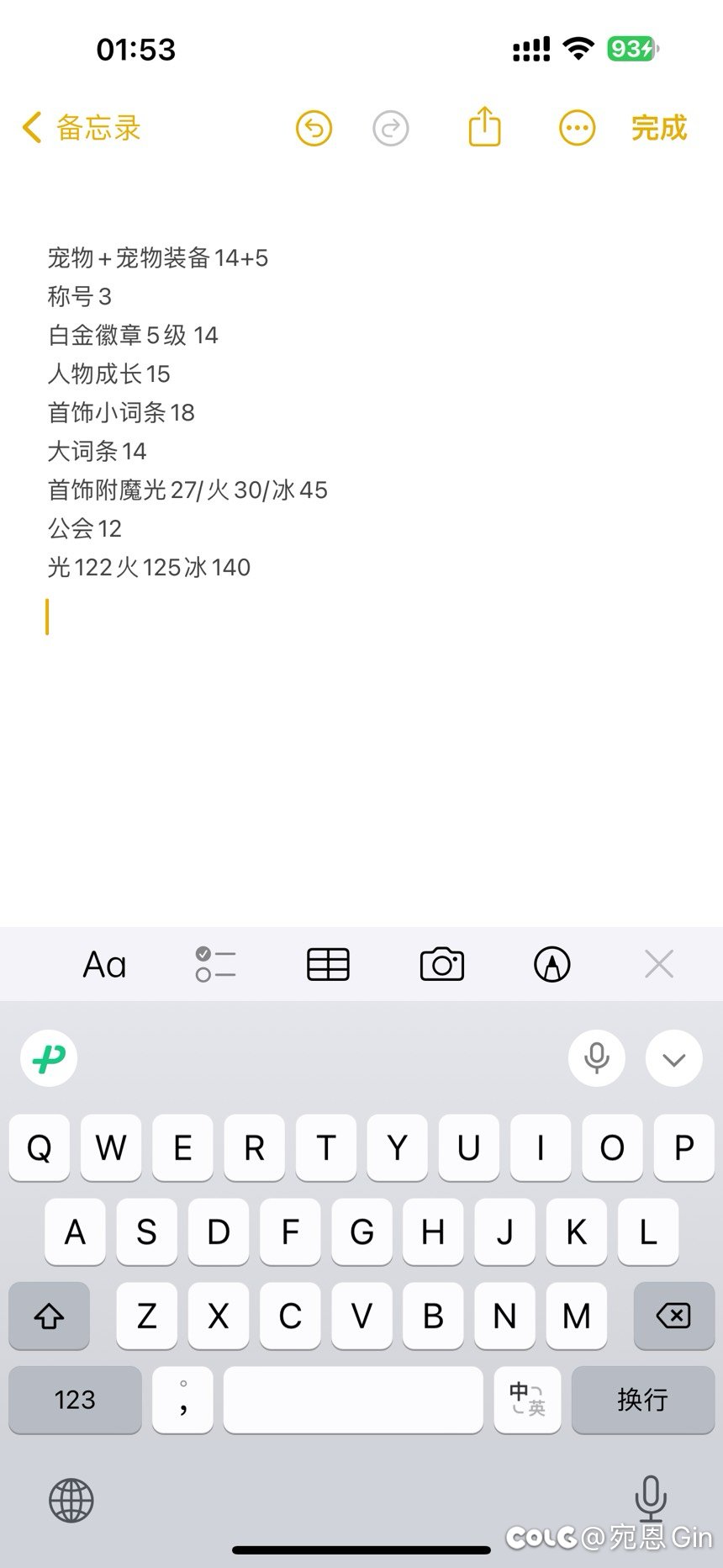Tap 完成 to finish editing
The width and height of the screenshot is (723, 1568).
tap(659, 128)
